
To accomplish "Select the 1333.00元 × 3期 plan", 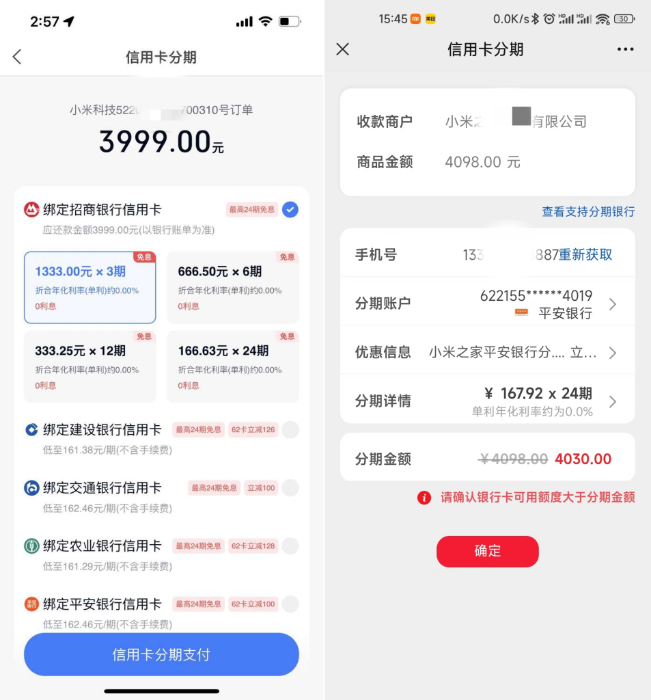I will click(x=90, y=287).
